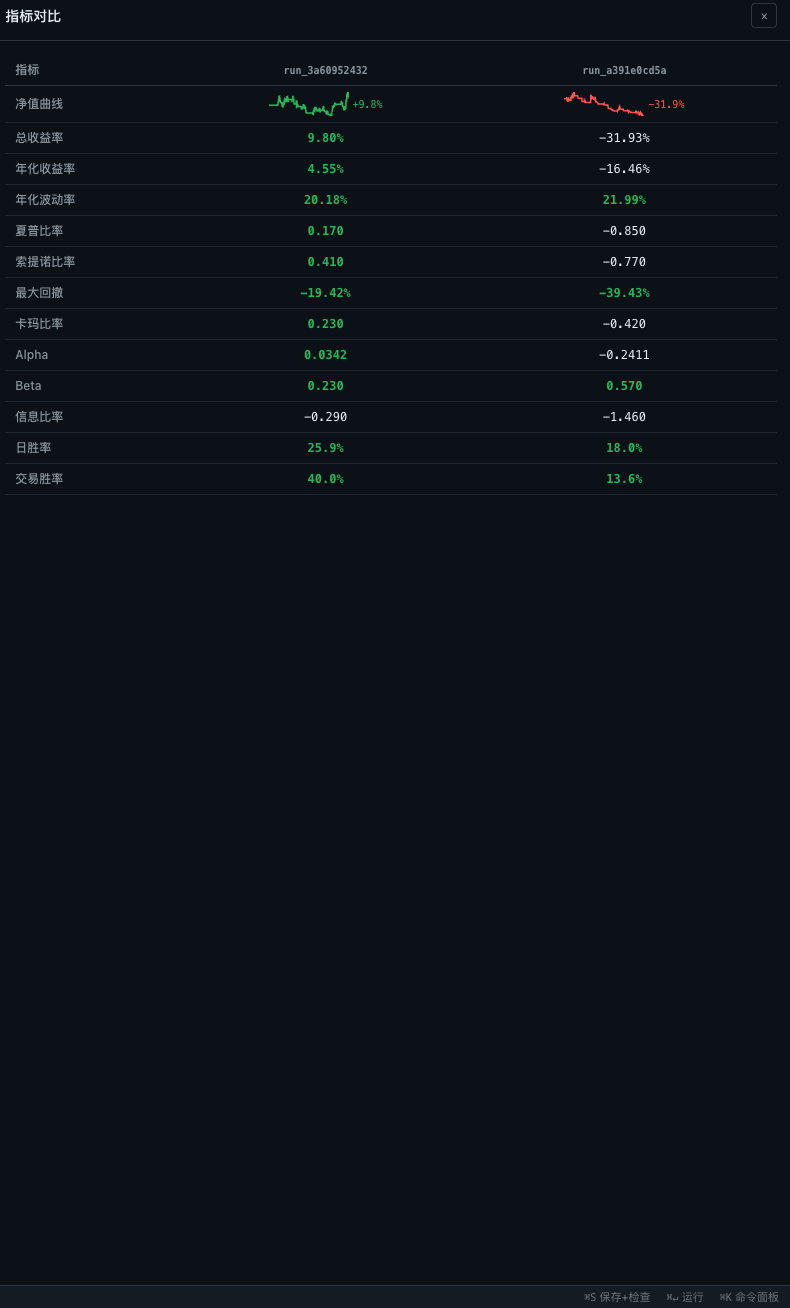
Task: Tap the 保存+检查 shortcut
Action: (617, 1297)
